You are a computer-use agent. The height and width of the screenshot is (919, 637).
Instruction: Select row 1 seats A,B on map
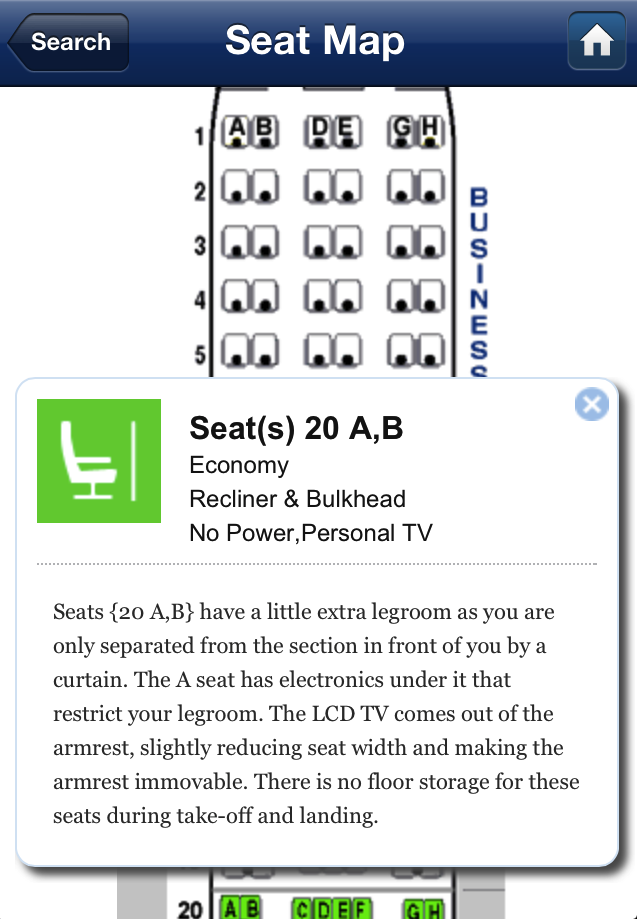point(250,131)
